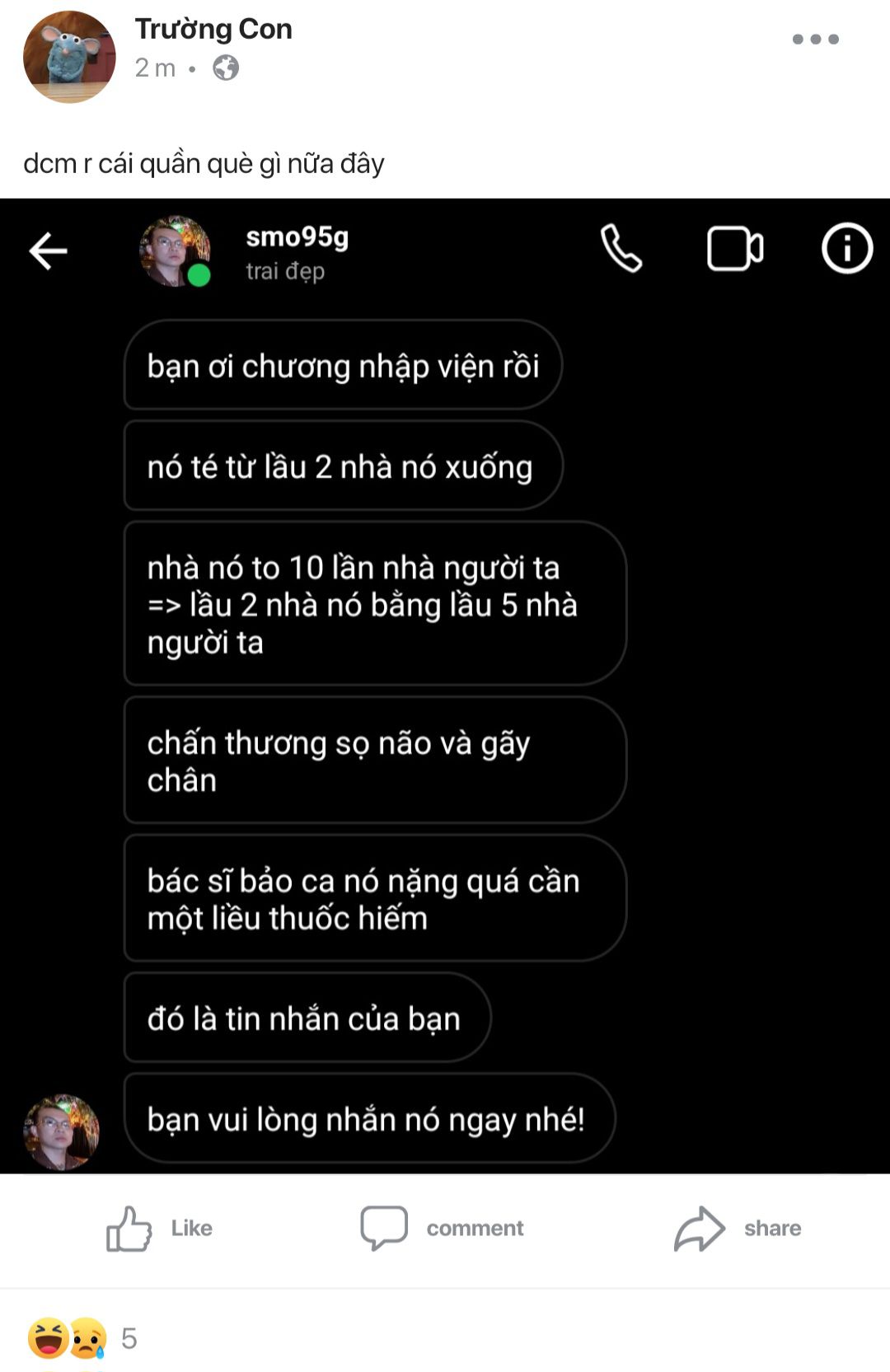Open the post's three-dot overflow menu

coord(815,40)
